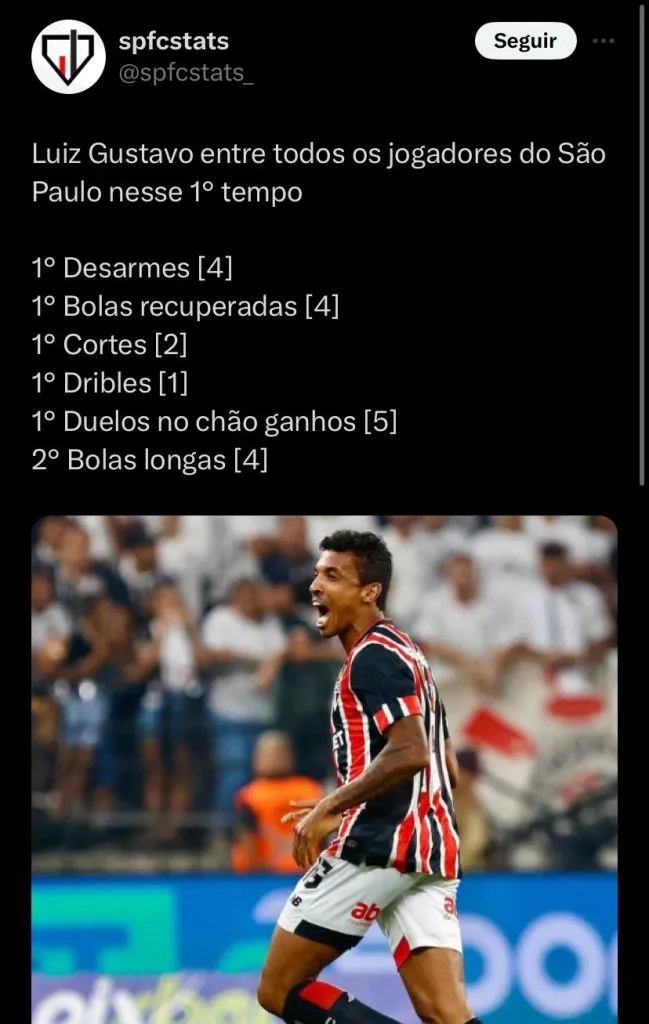
Task: Open the attached player photo
Action: (x=324, y=768)
